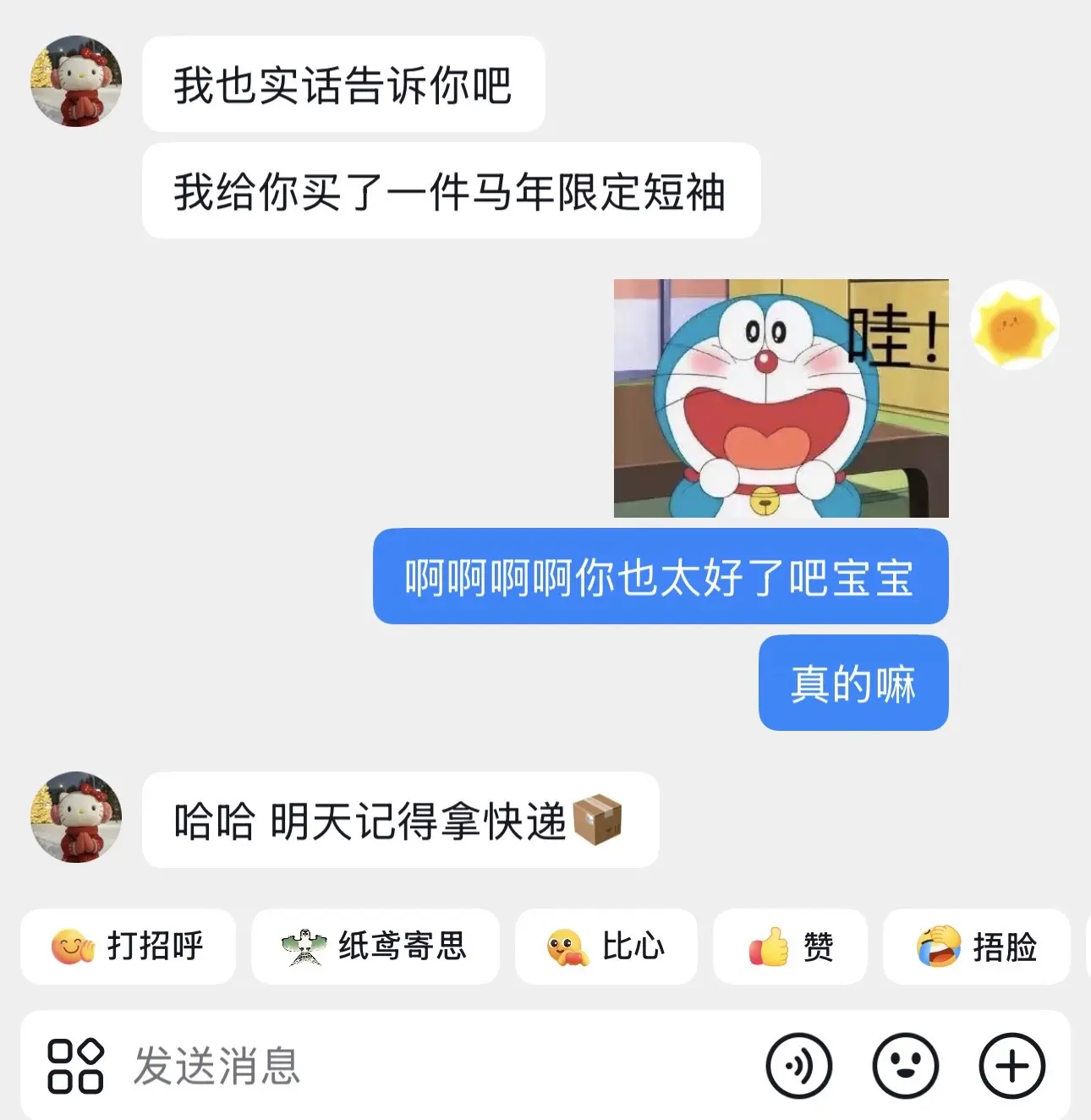This screenshot has width=1091, height=1120.
Task: Click the avatar beside the 哈哈 message
Action: 76,816
